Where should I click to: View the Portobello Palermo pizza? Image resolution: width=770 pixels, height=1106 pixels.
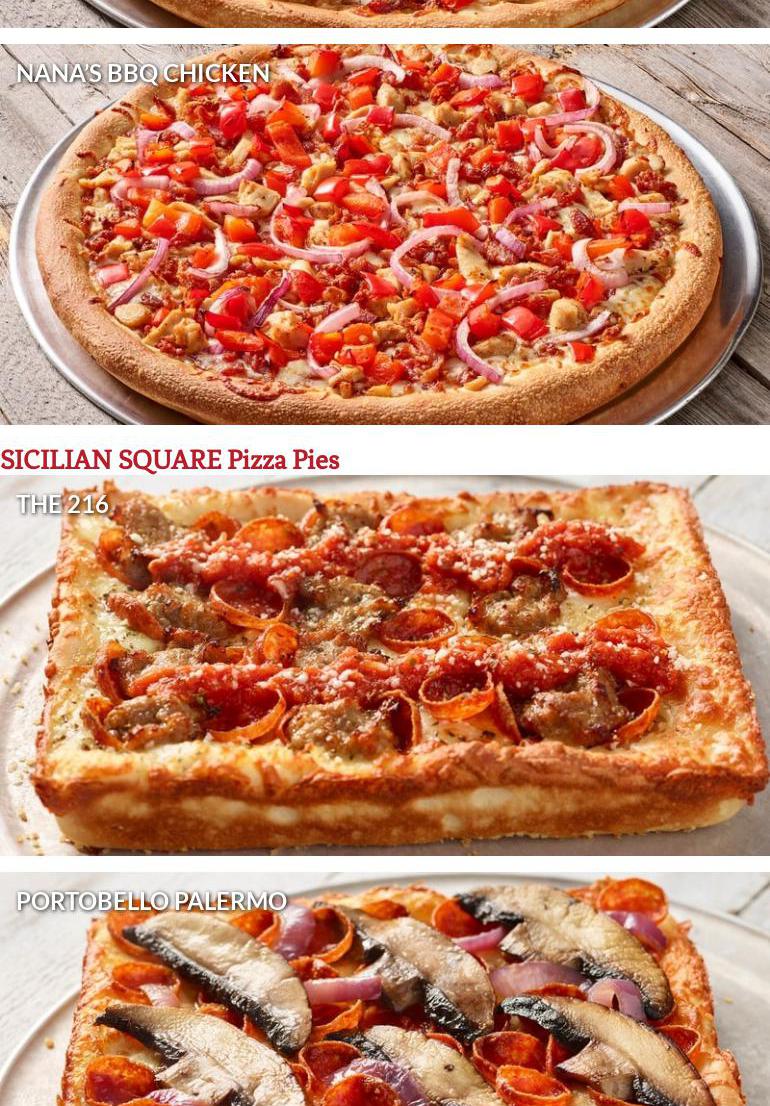pyautogui.click(x=385, y=990)
